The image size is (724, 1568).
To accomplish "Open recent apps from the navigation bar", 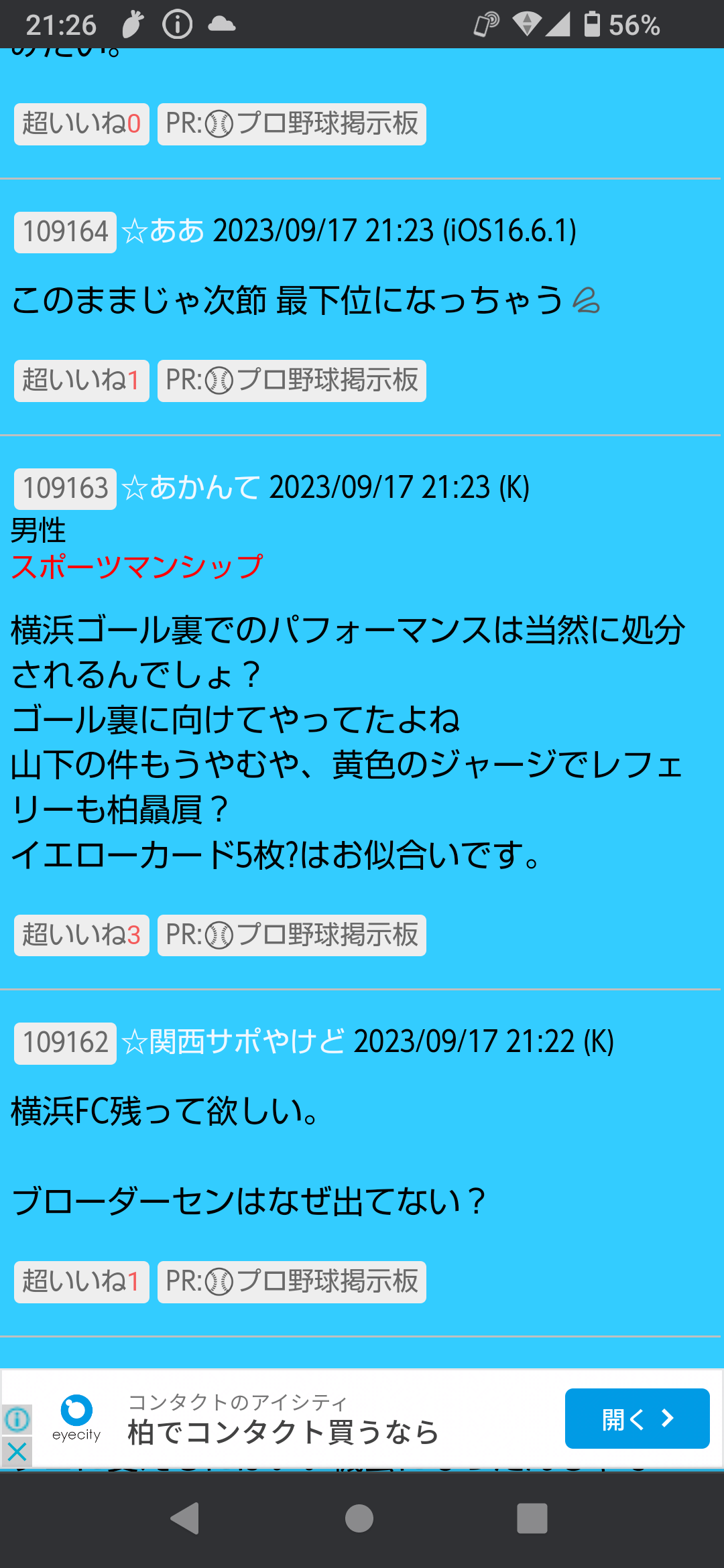I will [532, 1518].
